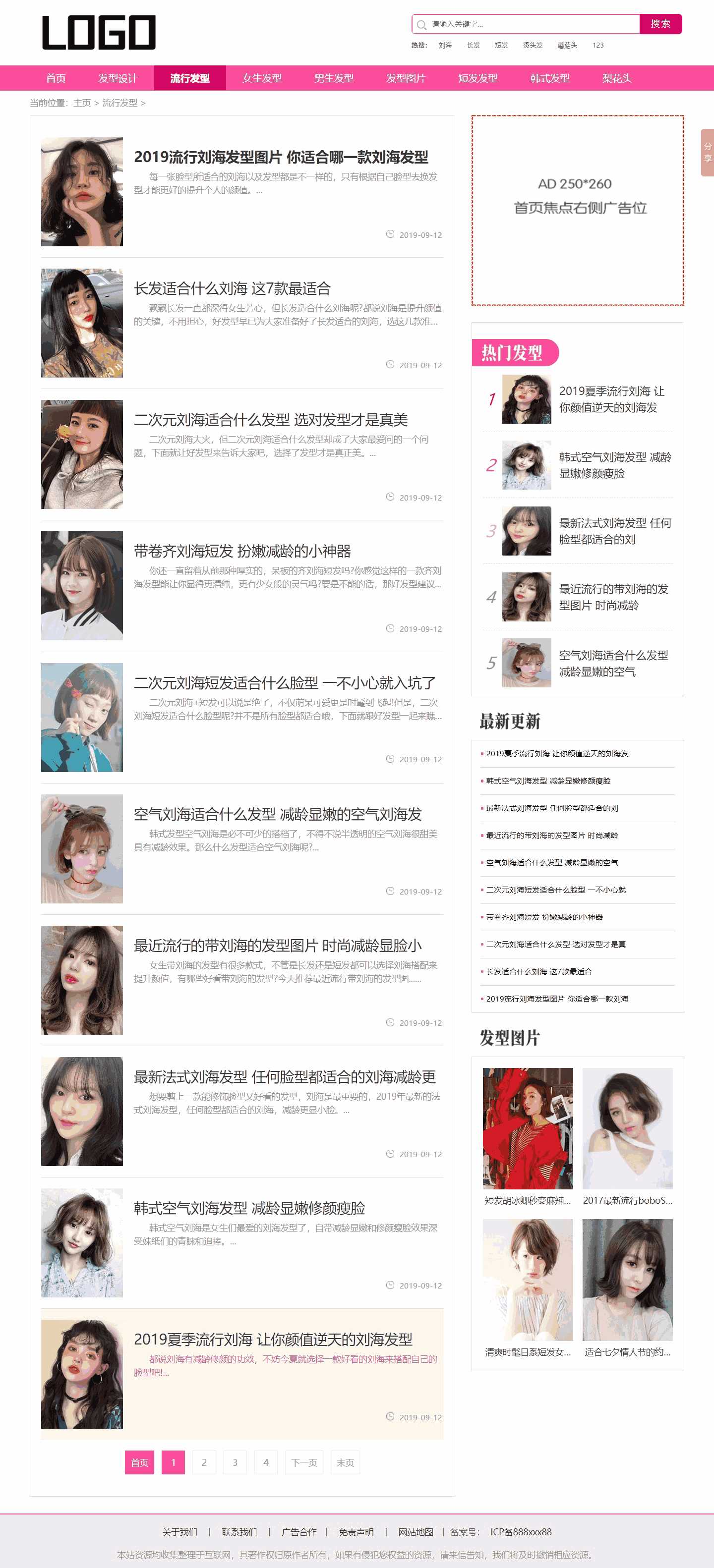714x1568 pixels.
Task: Tap the 下一页 next page button
Action: [x=304, y=1462]
